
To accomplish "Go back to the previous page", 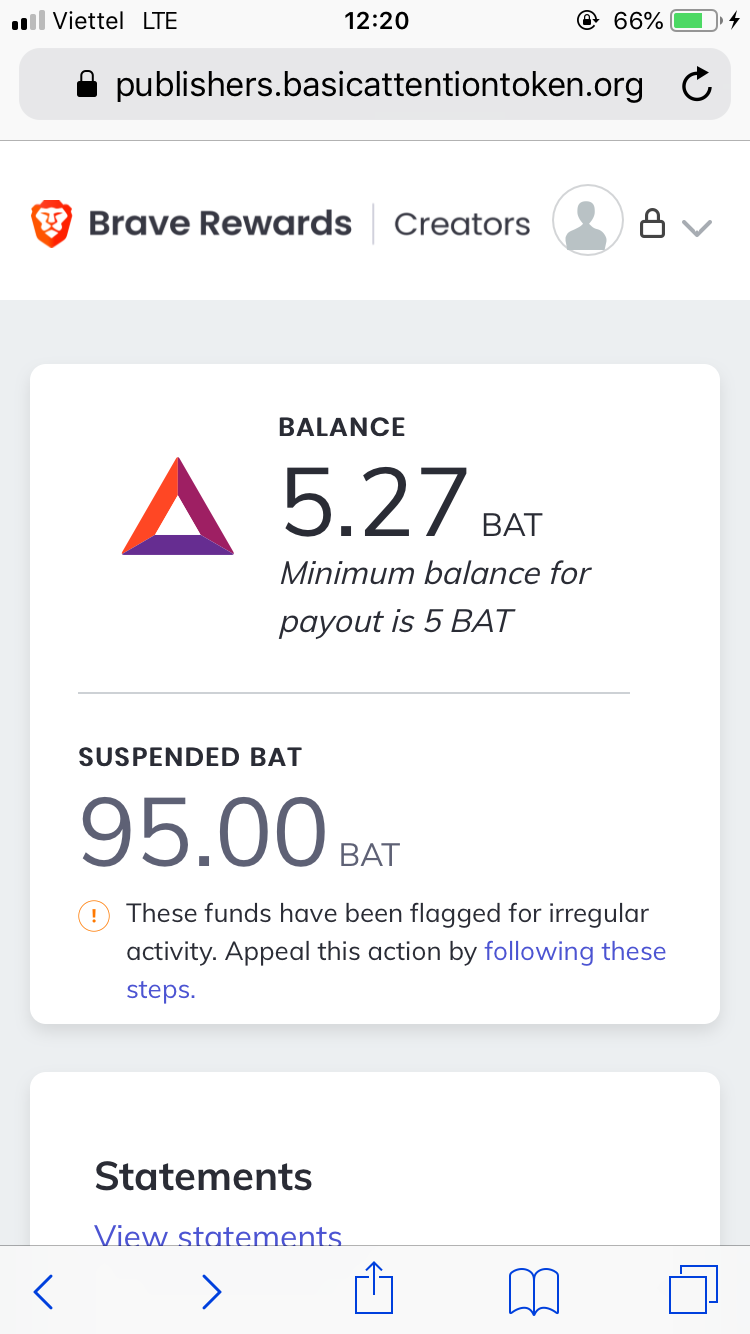I will [44, 1292].
